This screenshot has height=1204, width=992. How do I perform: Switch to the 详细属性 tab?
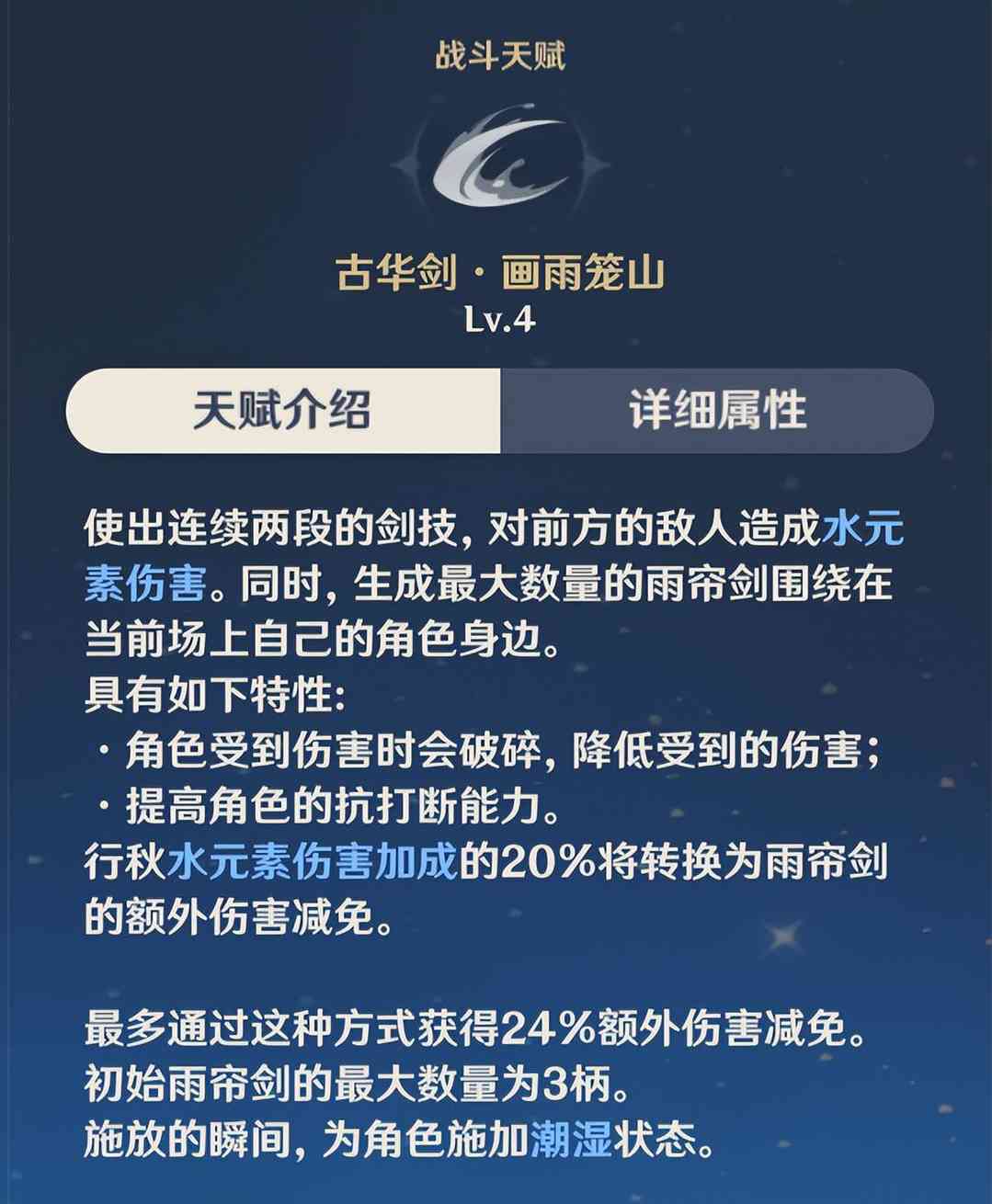coord(716,411)
